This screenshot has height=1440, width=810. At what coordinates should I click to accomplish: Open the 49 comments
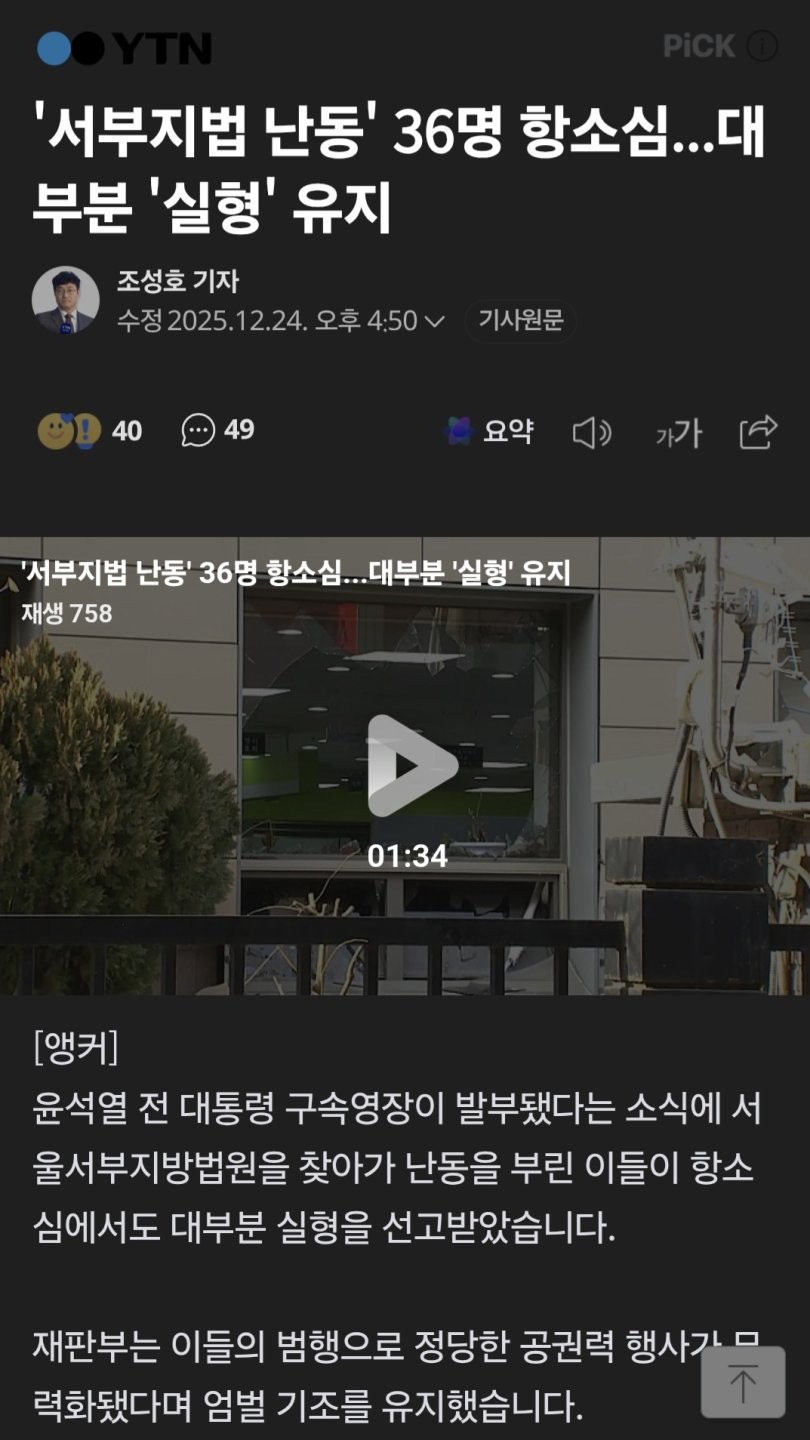click(218, 431)
